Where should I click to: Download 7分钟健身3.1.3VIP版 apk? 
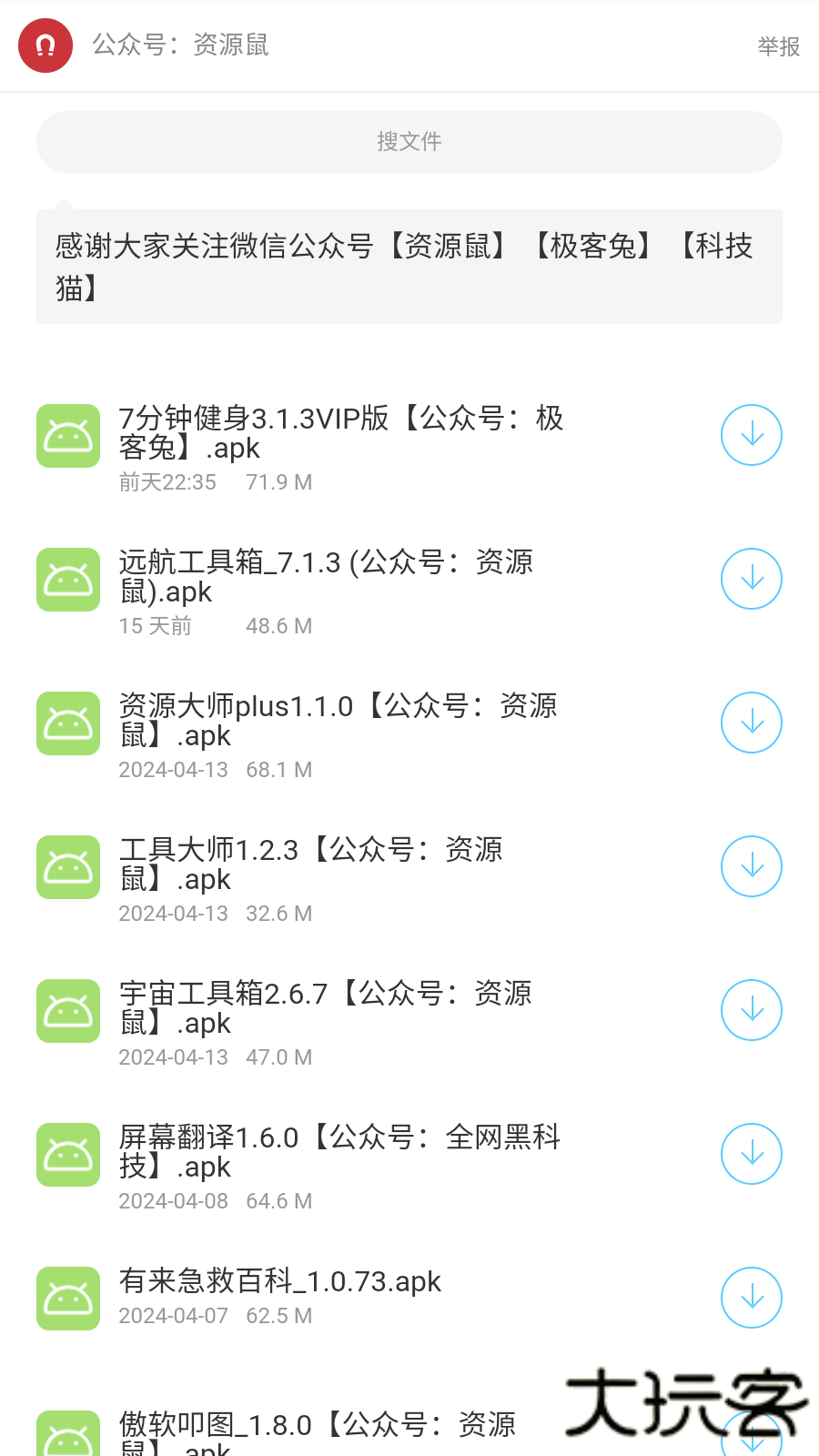(x=751, y=435)
